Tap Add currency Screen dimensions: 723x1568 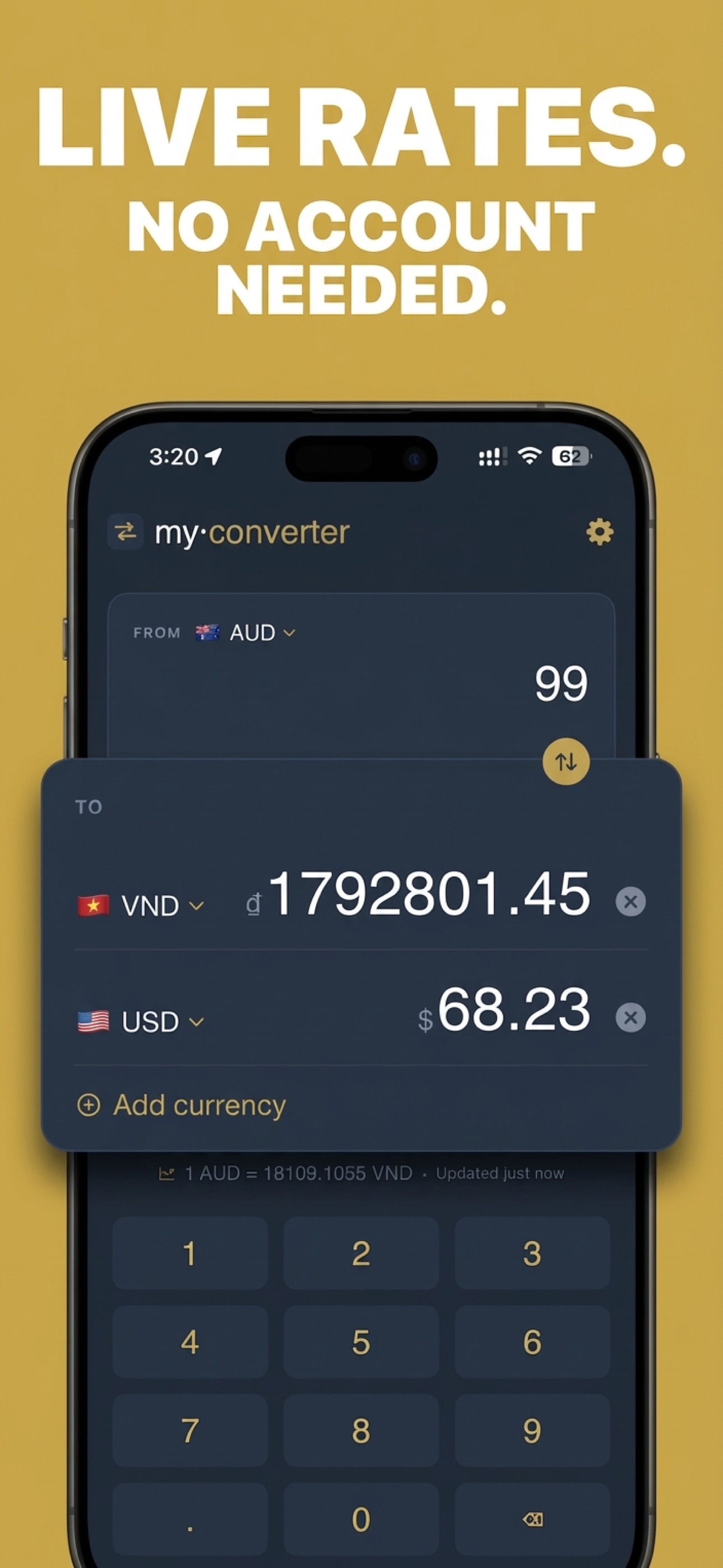[180, 1105]
